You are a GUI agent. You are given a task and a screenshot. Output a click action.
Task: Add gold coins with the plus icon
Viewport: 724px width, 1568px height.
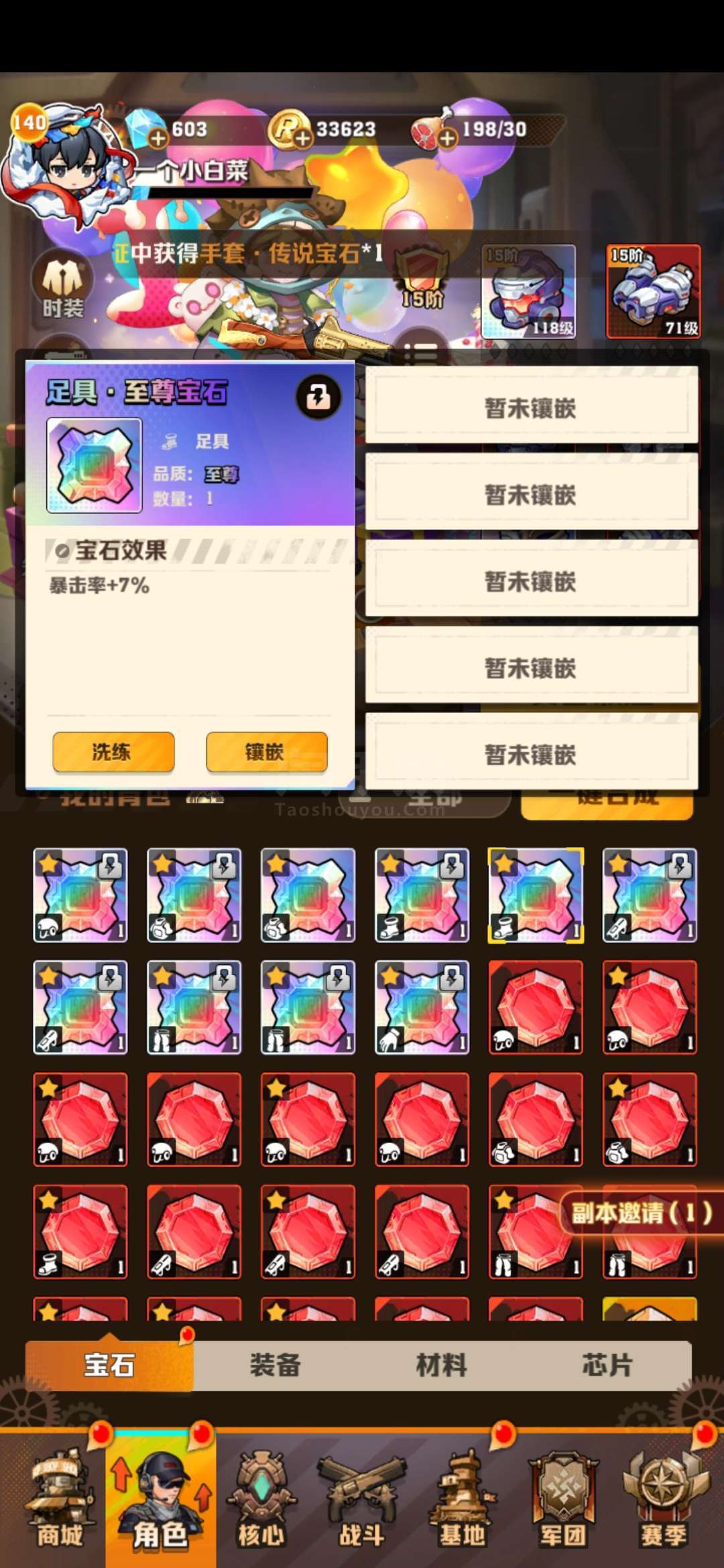[x=302, y=138]
